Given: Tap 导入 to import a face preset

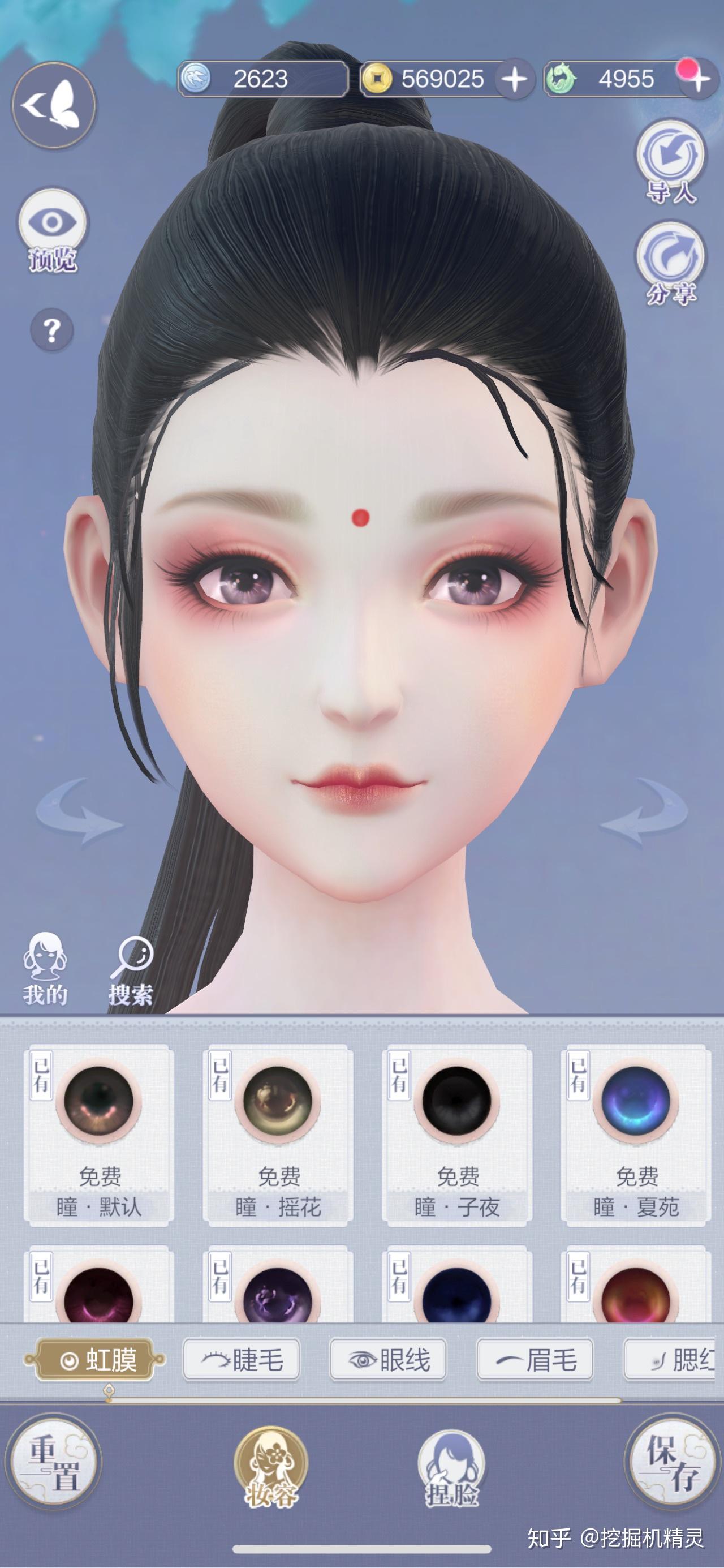Looking at the screenshot, I should click(670, 160).
